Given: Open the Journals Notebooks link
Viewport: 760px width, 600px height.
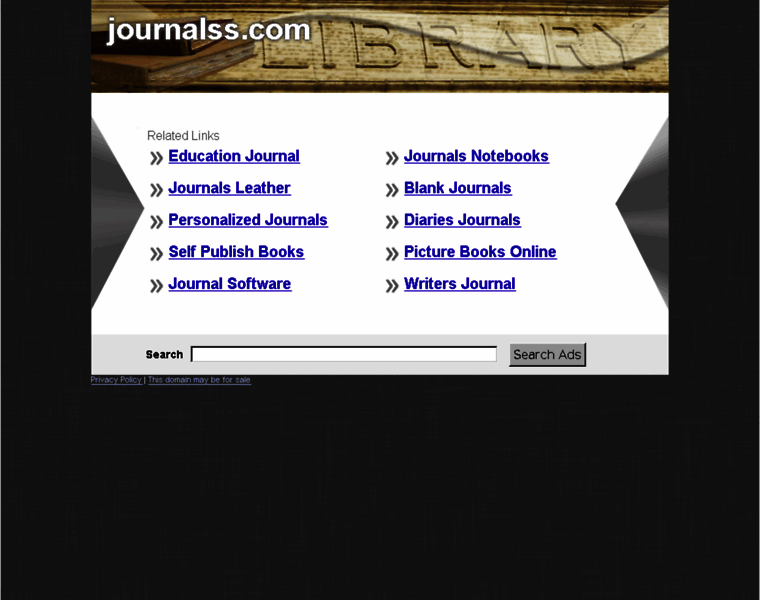Looking at the screenshot, I should (476, 156).
